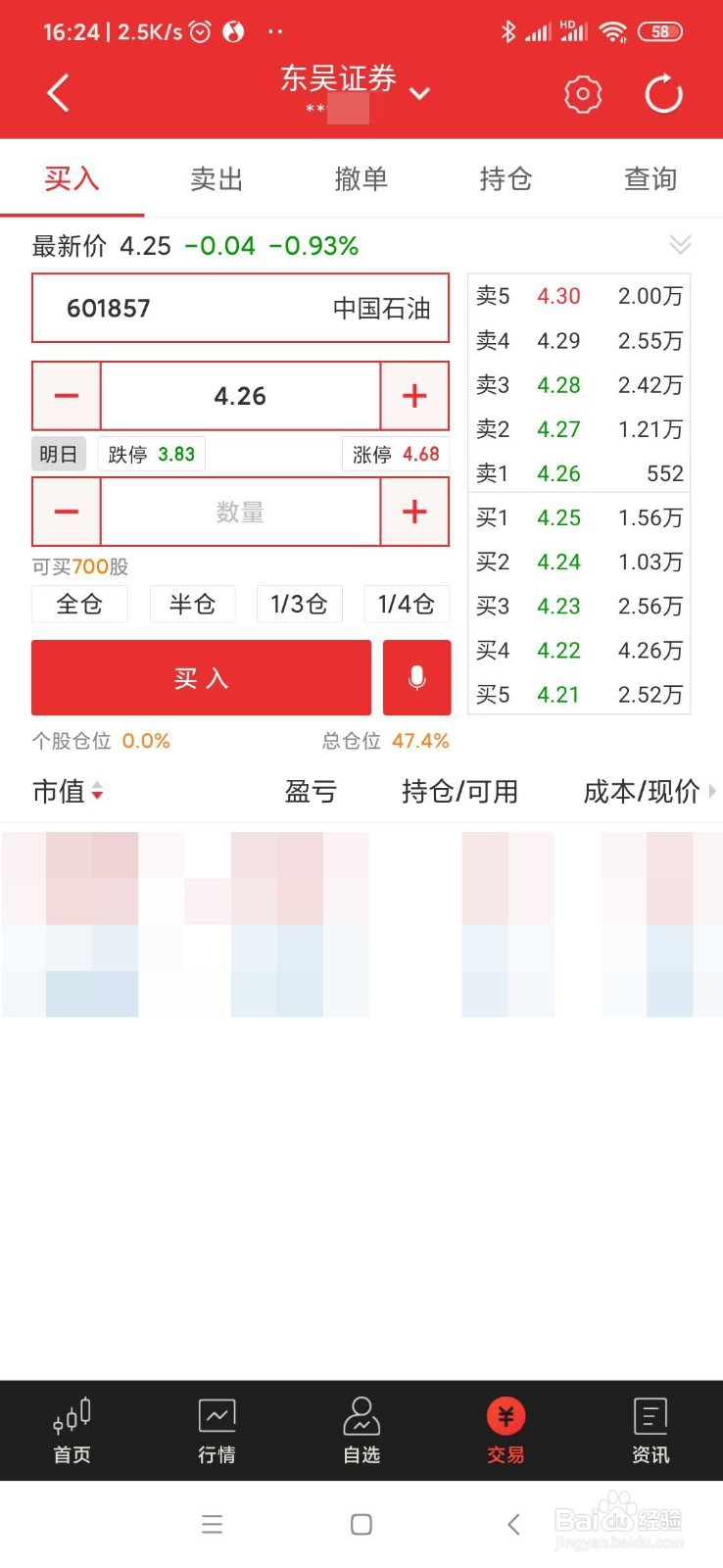The image size is (723, 1568).
Task: Select the 全仓 full position option
Action: coord(79,604)
